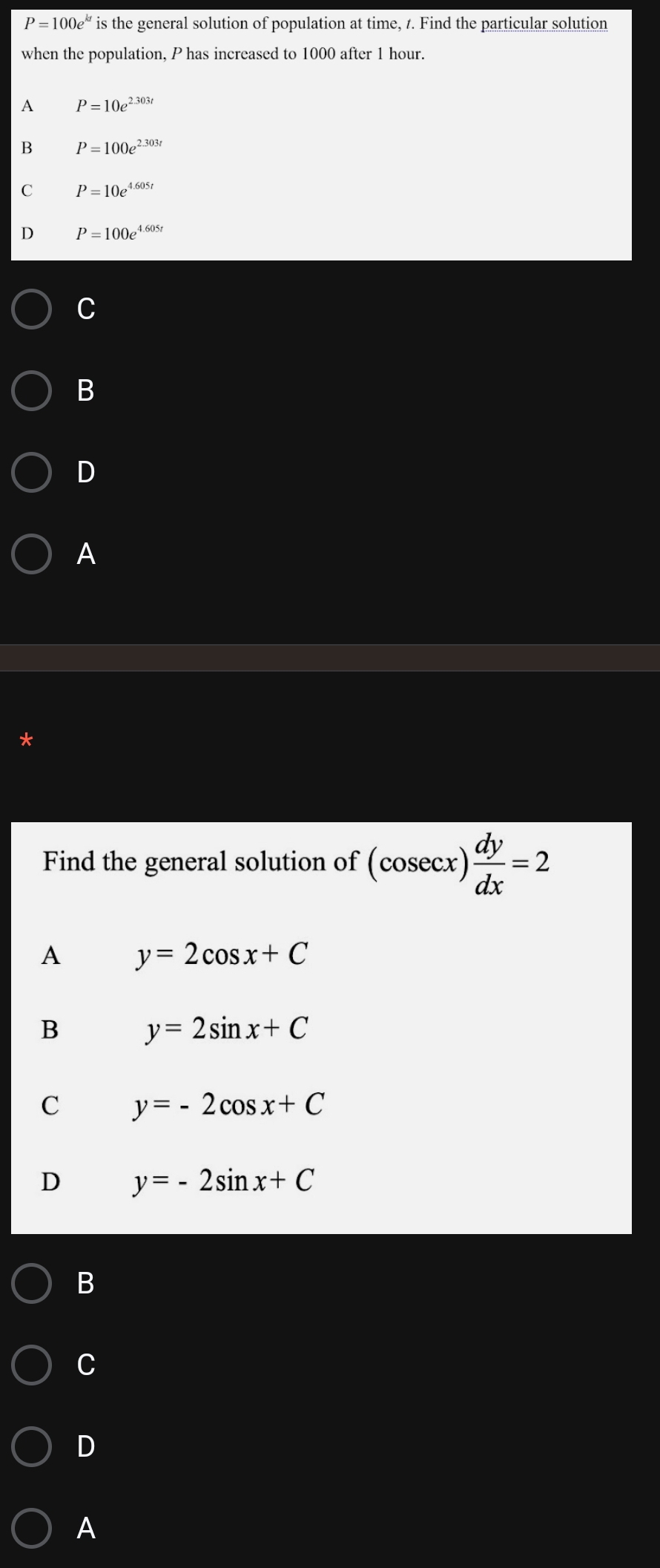
Task: Select answer option C for the cosec question
Action: [x=31, y=1365]
